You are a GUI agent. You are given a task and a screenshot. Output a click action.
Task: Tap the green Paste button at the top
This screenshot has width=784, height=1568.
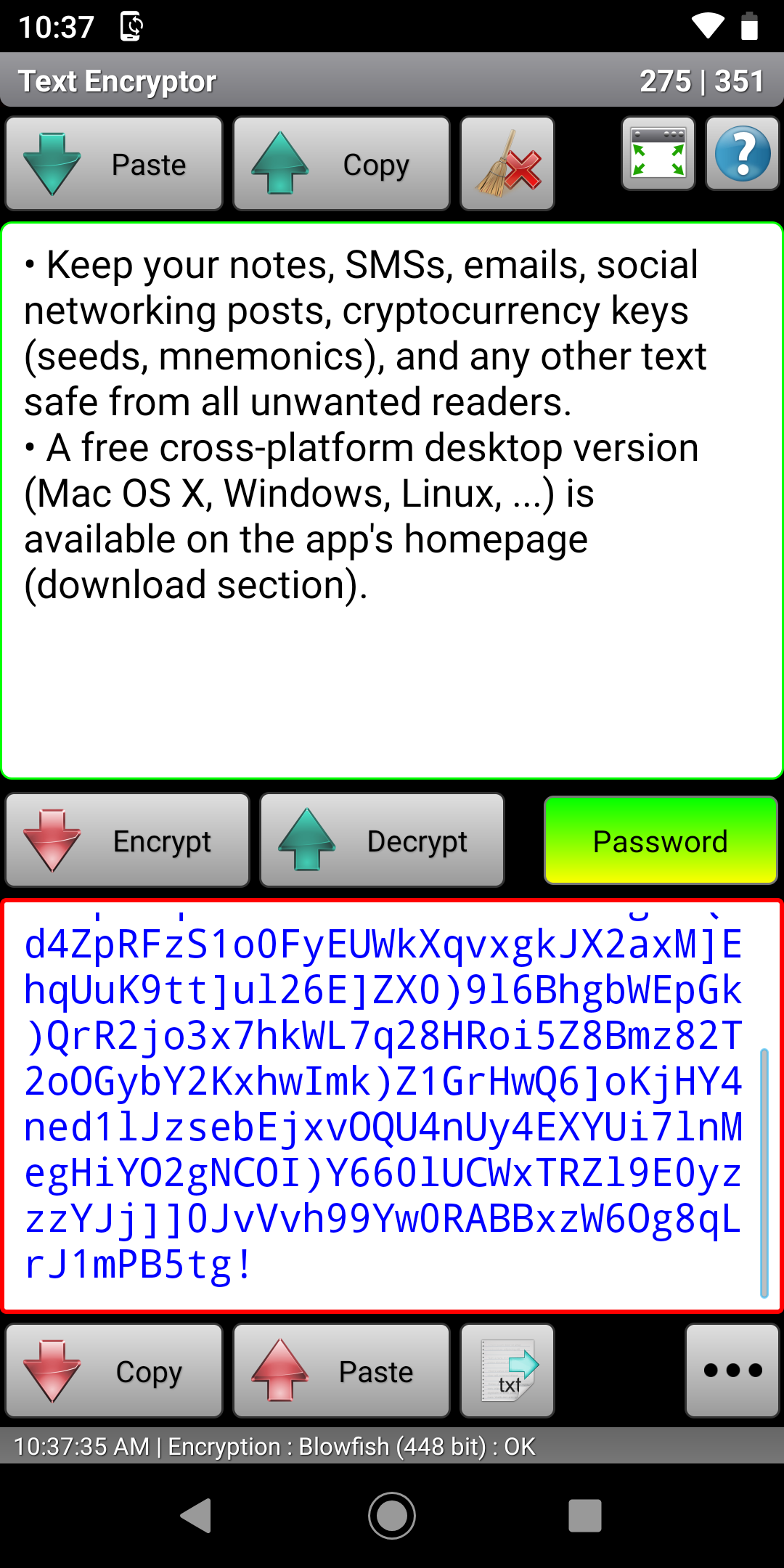point(114,164)
